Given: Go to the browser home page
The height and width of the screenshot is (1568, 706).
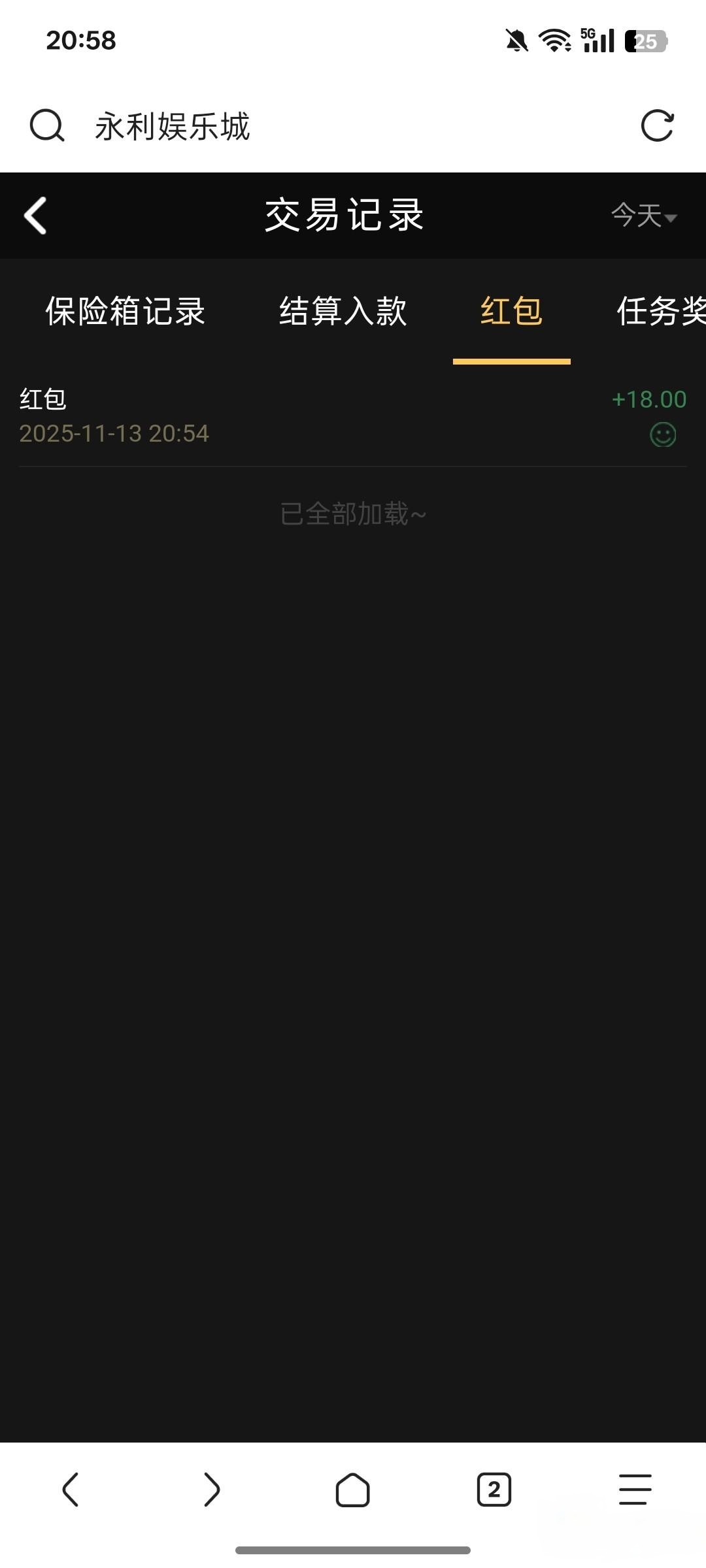Looking at the screenshot, I should [353, 1490].
